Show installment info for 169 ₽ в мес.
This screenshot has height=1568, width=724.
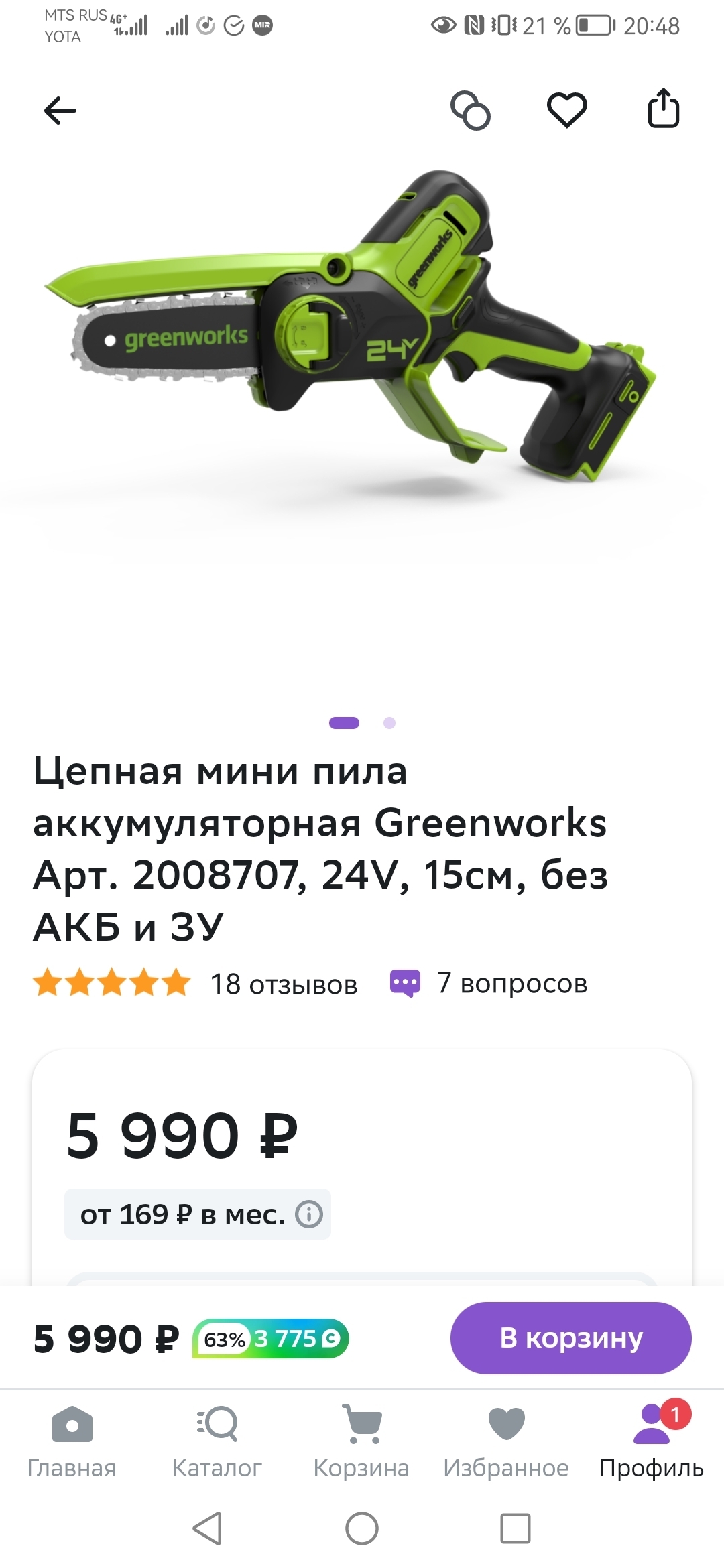[309, 1214]
